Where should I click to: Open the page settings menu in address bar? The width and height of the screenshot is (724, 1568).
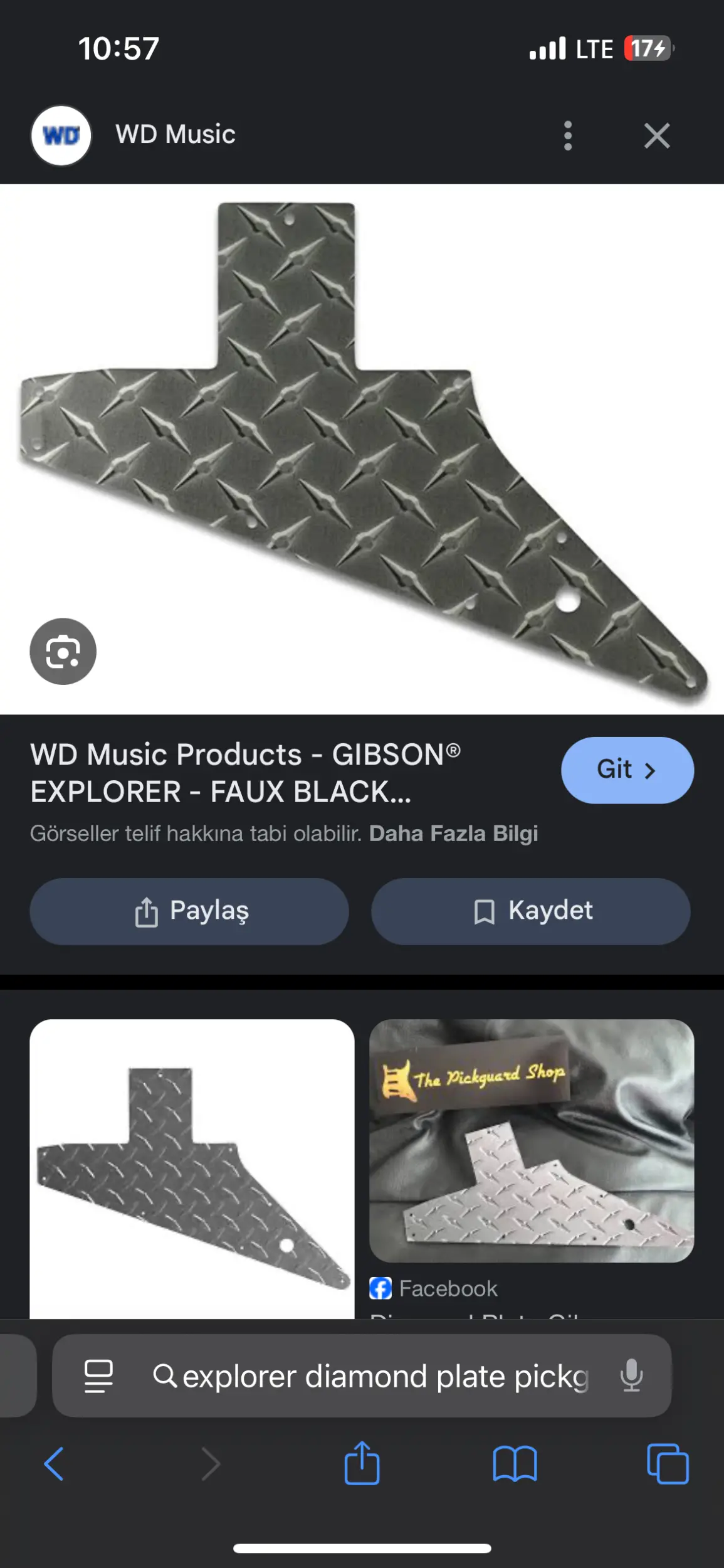(98, 1377)
